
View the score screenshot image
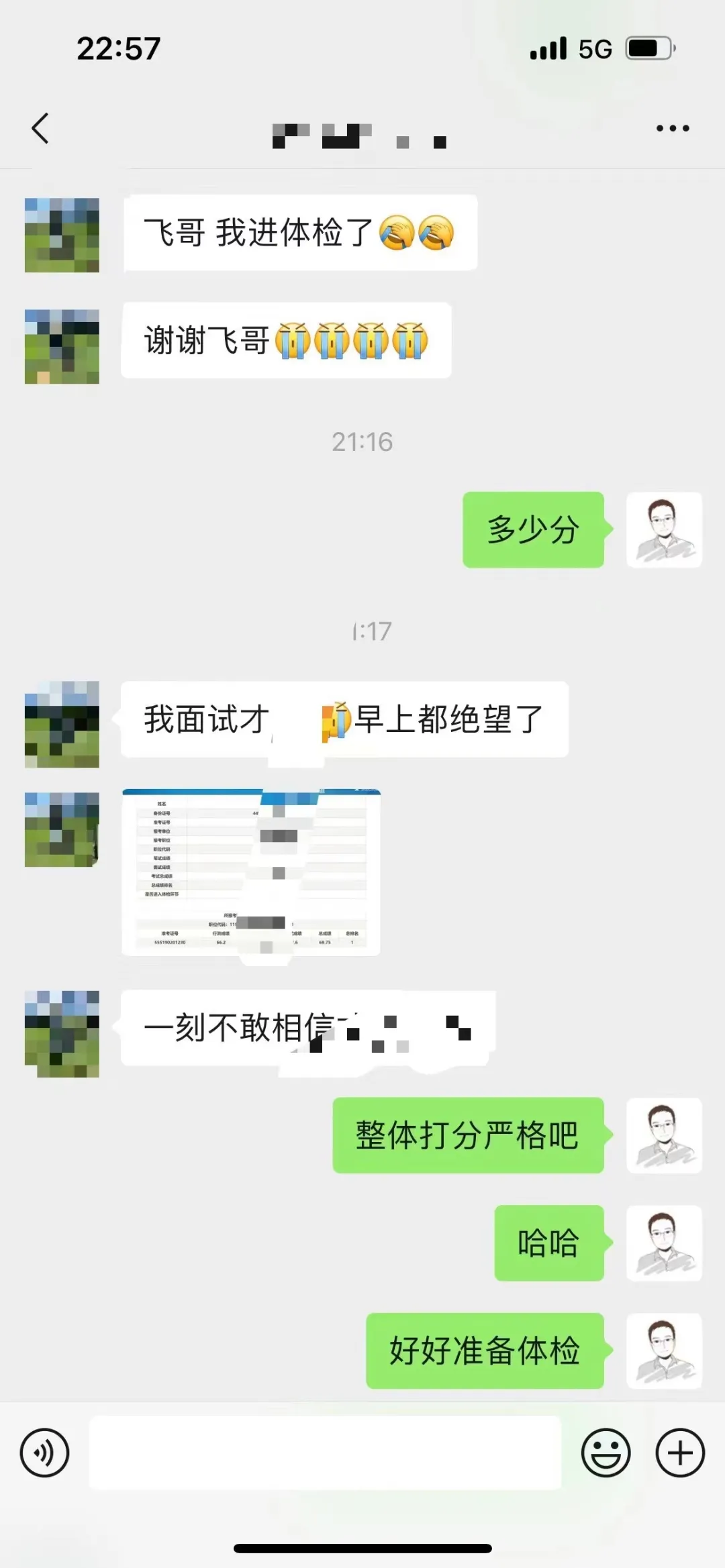(251, 872)
